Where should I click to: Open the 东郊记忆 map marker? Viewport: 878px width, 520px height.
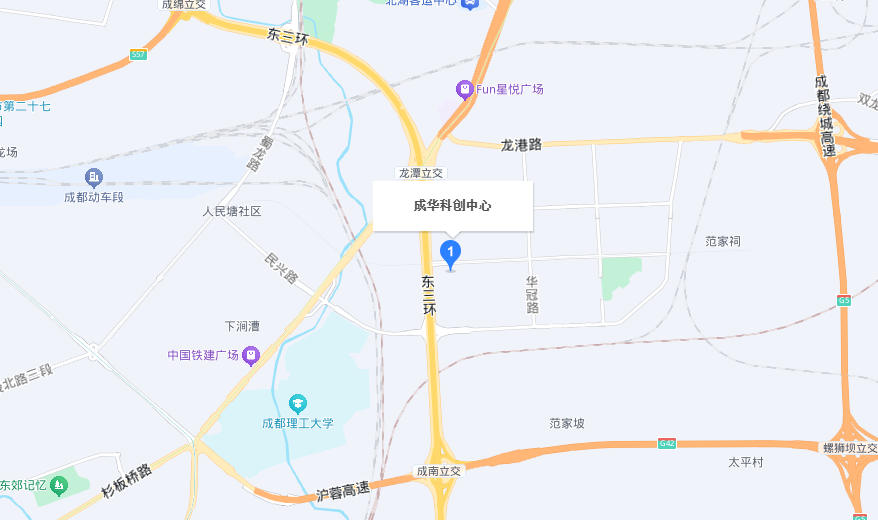click(x=59, y=486)
